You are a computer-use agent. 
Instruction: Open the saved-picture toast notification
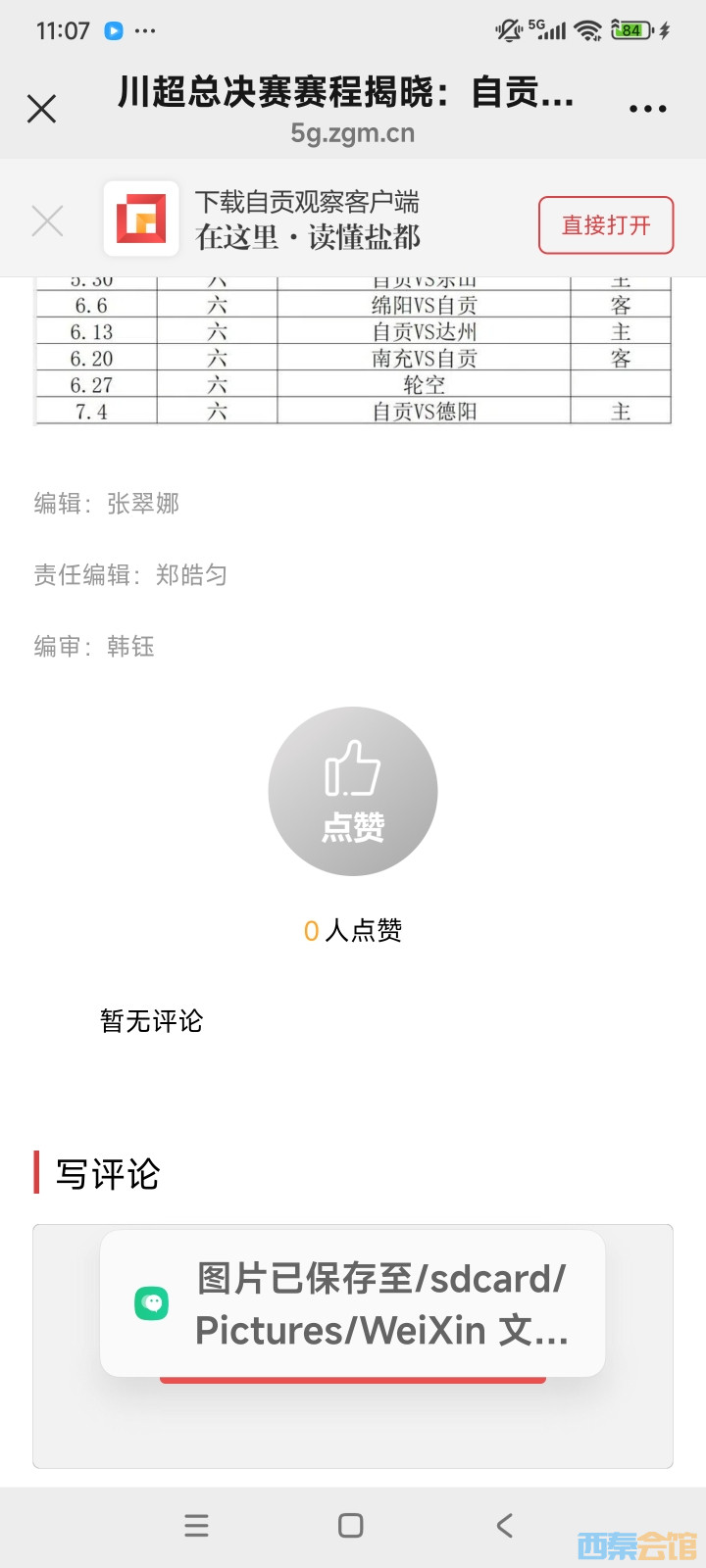click(353, 1303)
